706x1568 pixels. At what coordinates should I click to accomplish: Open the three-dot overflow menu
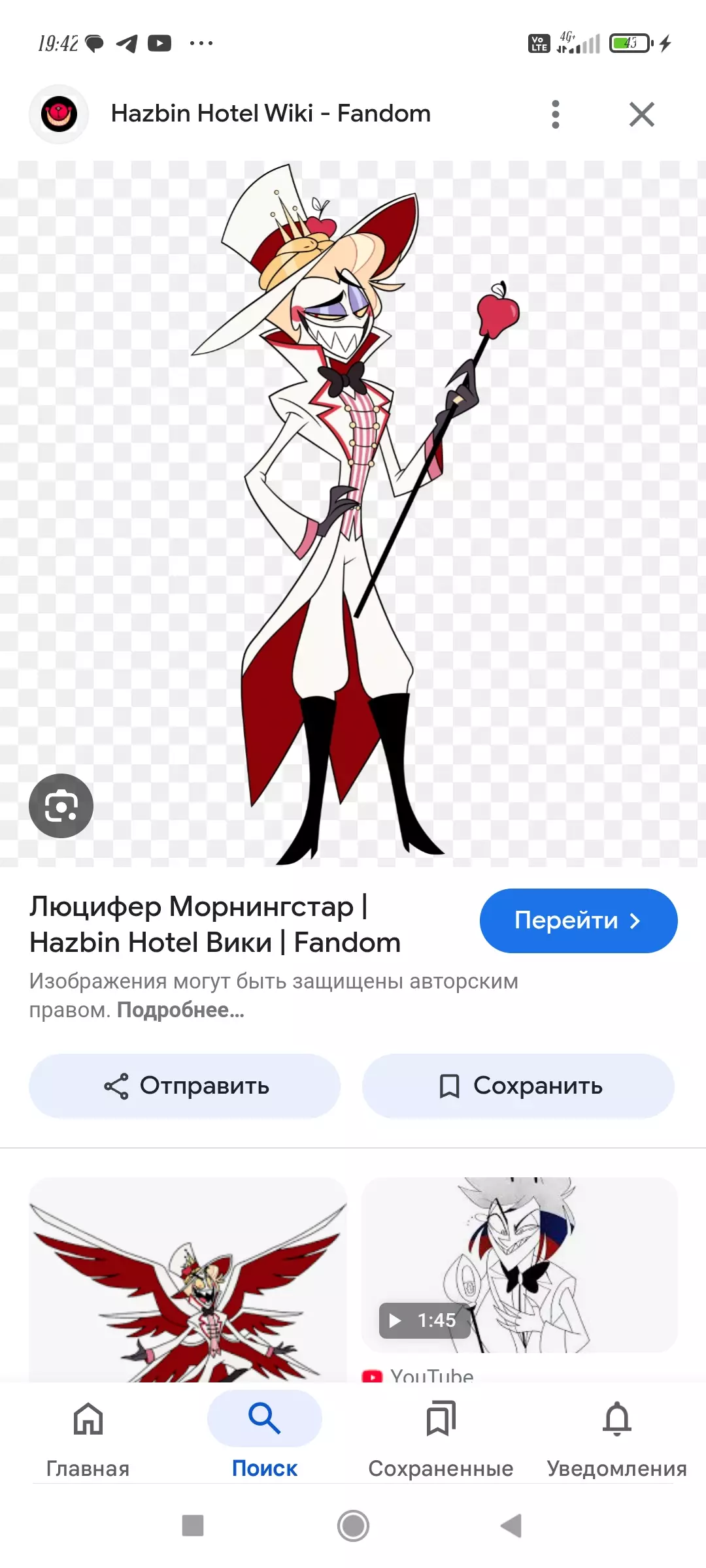point(555,114)
